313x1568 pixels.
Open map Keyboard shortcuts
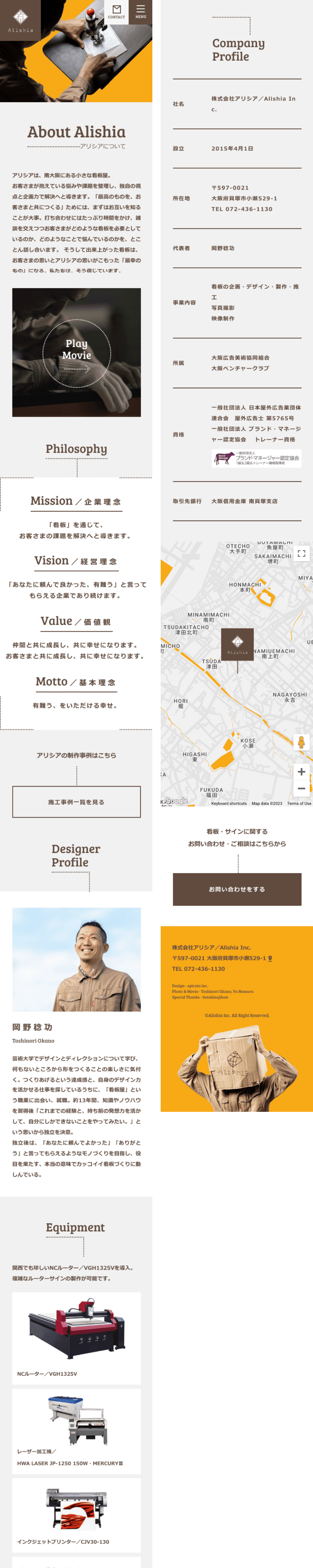click(x=229, y=803)
